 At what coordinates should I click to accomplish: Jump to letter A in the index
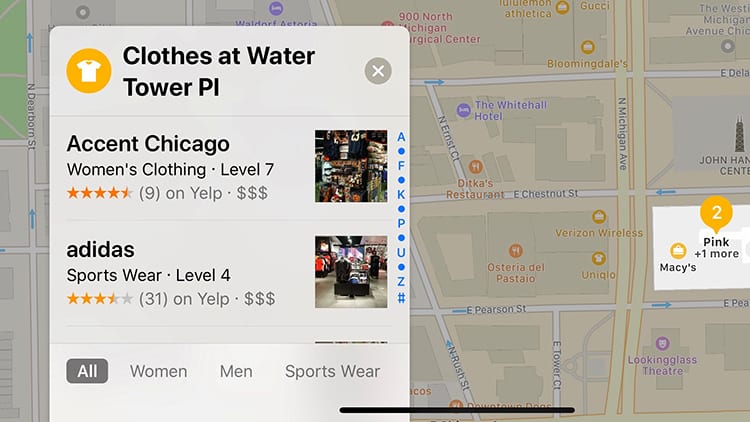pyautogui.click(x=401, y=137)
